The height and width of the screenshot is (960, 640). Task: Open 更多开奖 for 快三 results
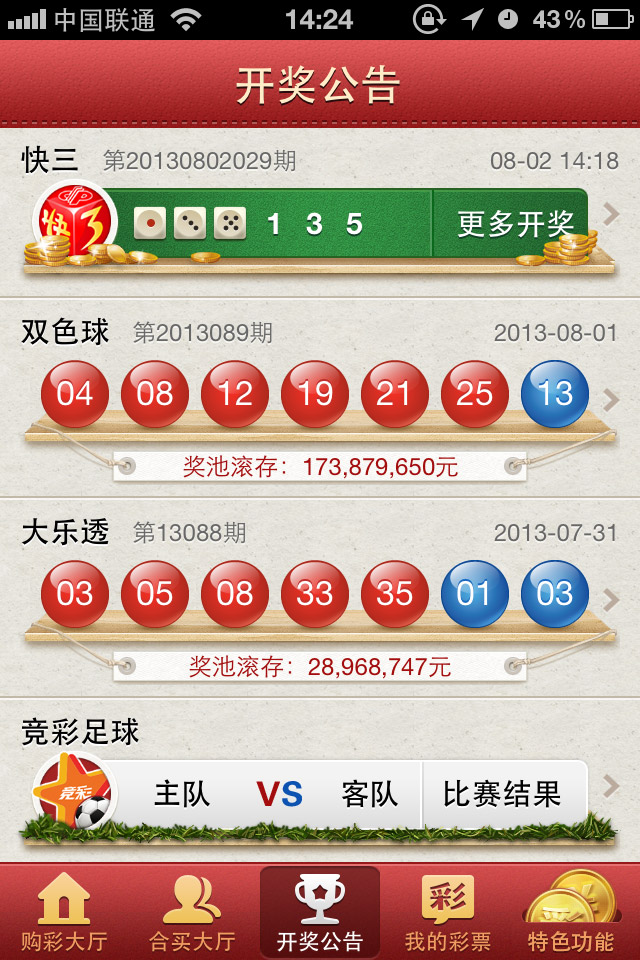click(514, 224)
